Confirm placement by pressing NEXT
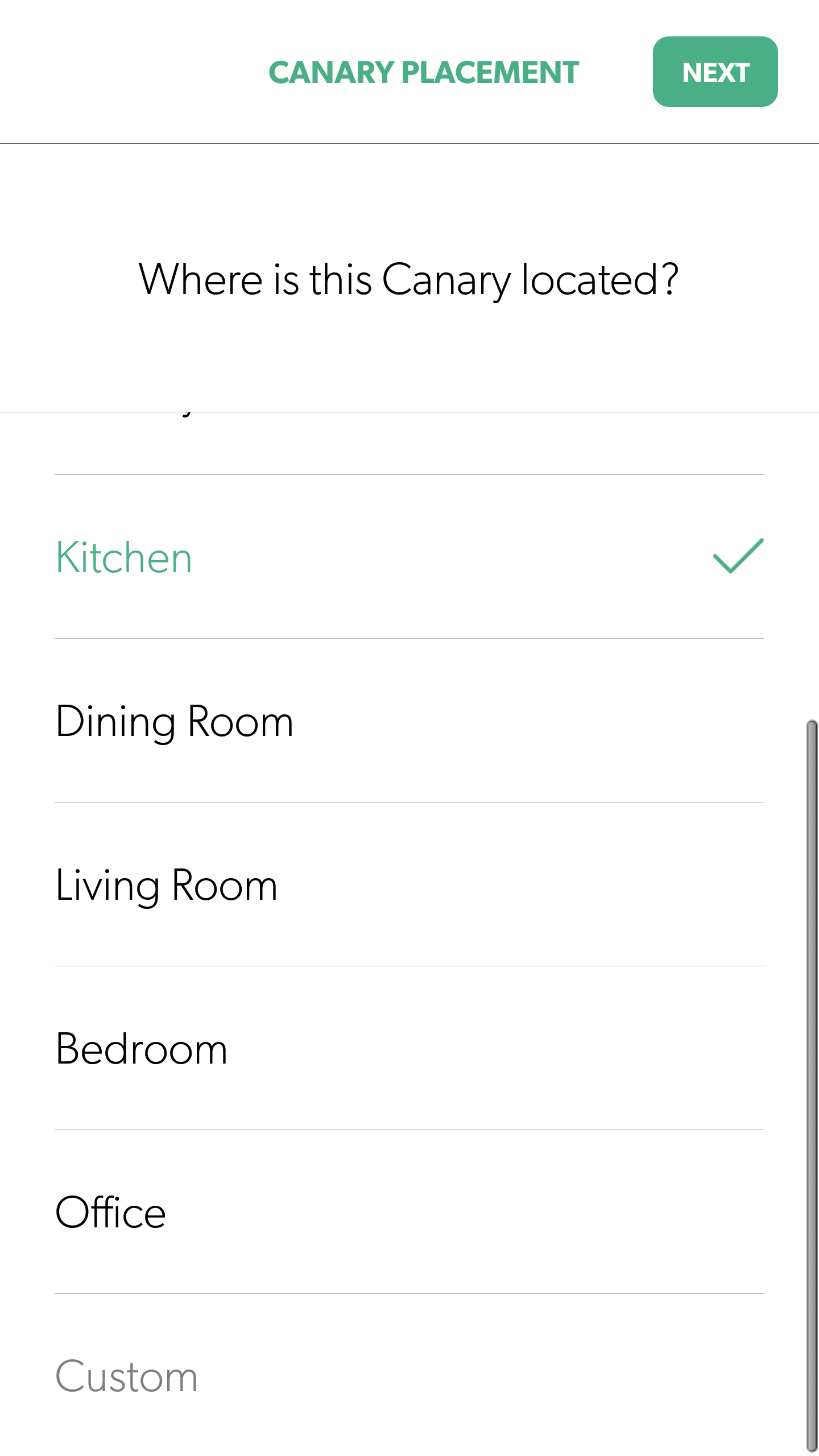 [x=715, y=72]
